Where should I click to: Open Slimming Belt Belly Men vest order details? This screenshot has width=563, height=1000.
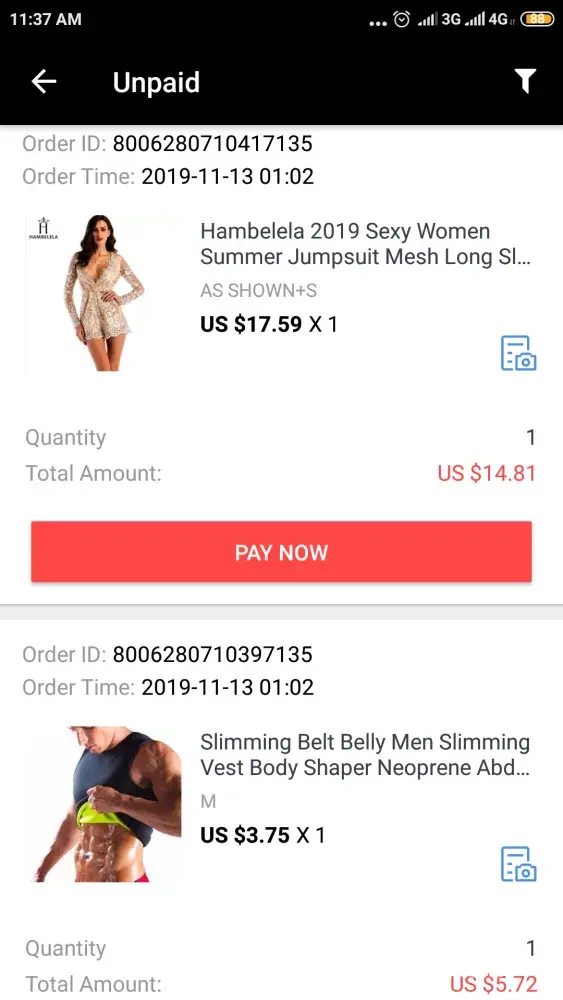pyautogui.click(x=365, y=755)
